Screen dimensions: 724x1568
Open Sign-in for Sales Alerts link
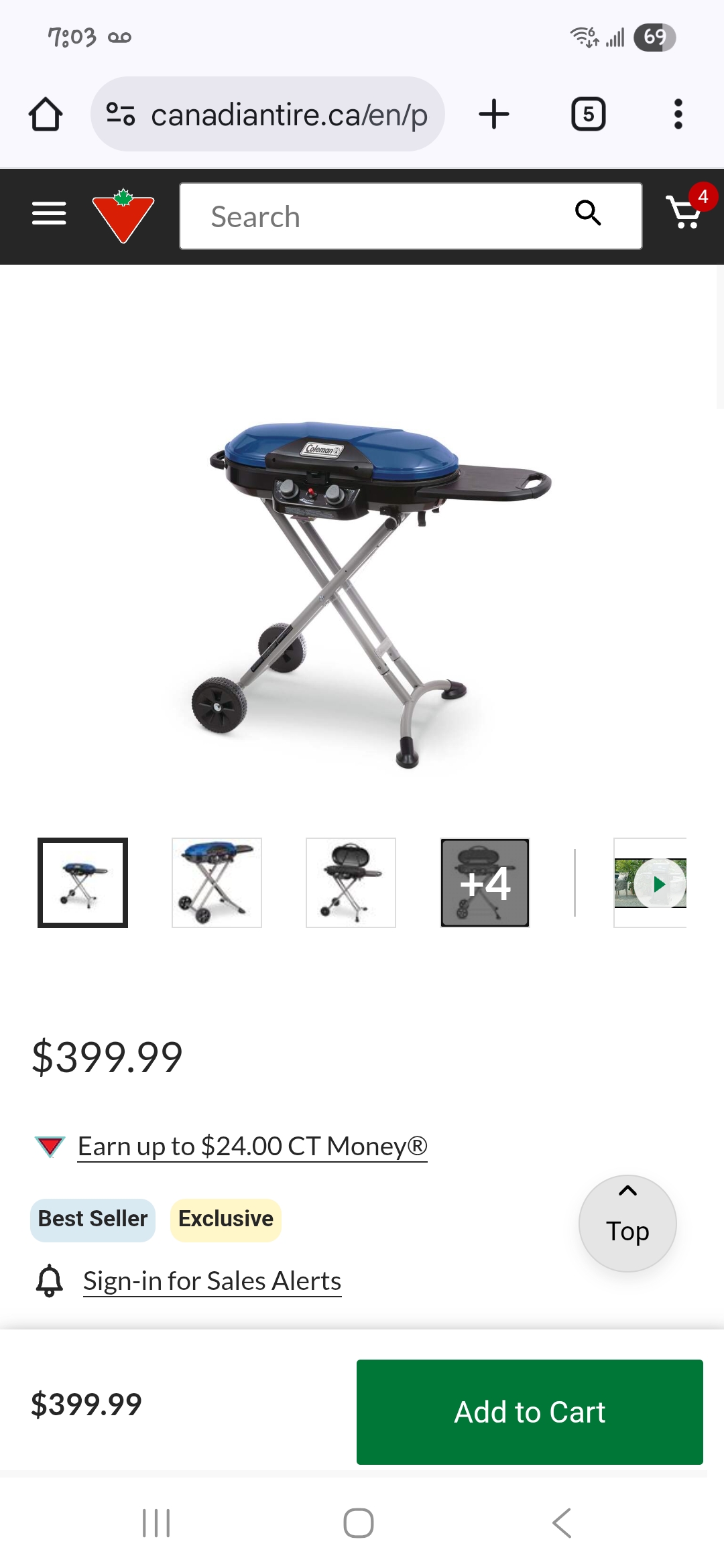click(212, 1281)
